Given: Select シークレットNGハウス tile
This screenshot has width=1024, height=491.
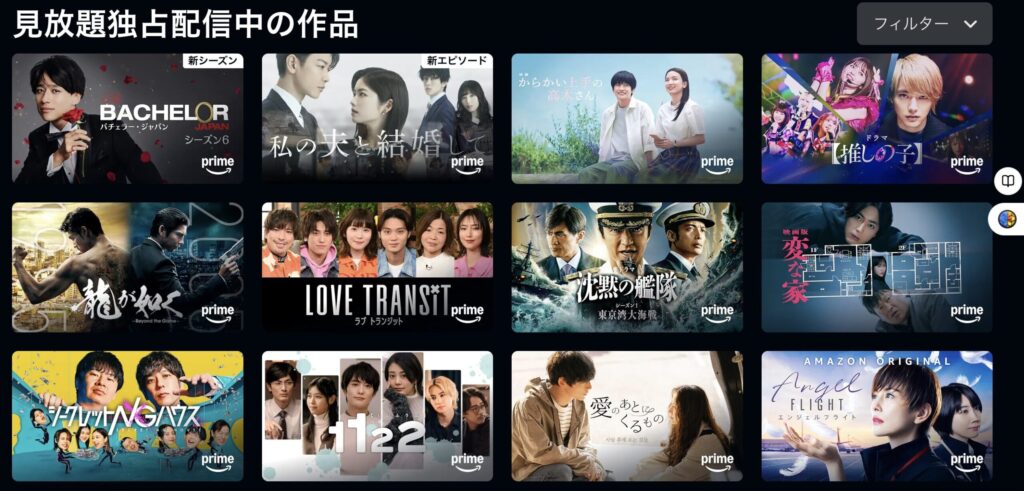Looking at the screenshot, I should (x=127, y=416).
